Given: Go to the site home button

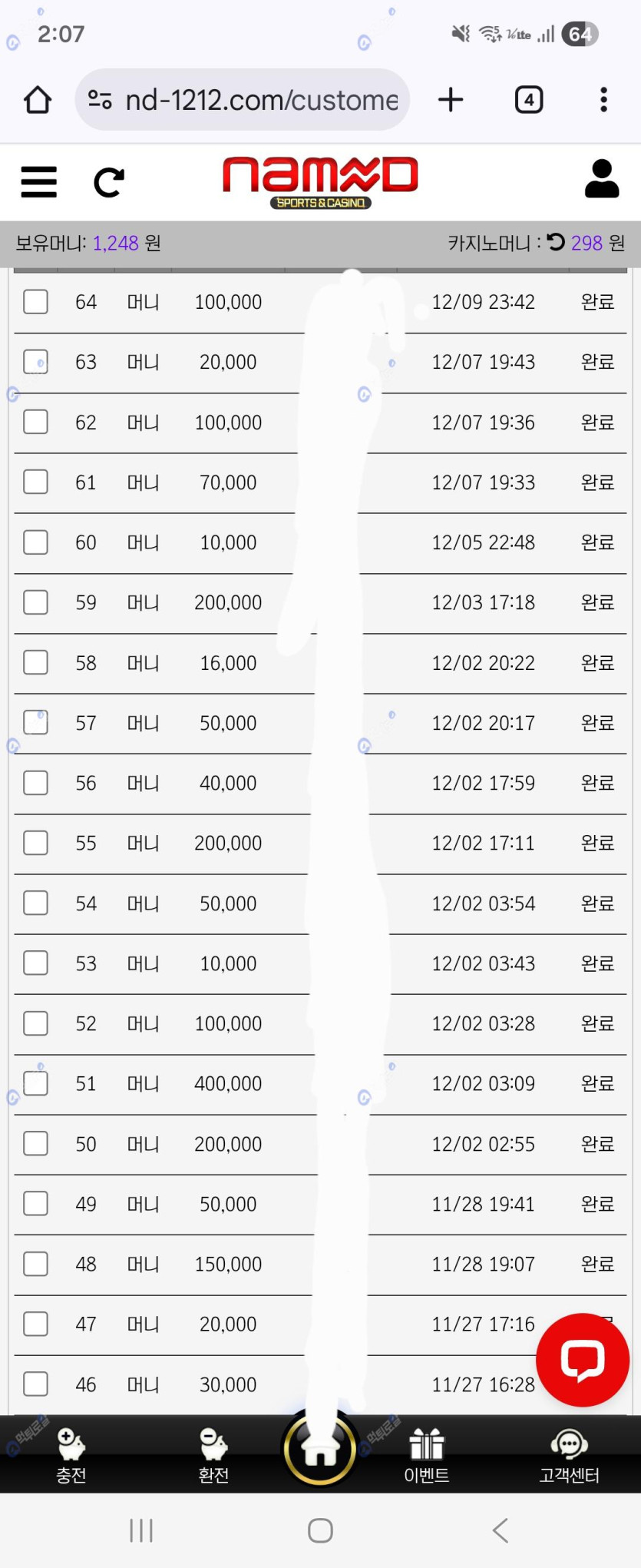Looking at the screenshot, I should (x=320, y=1450).
